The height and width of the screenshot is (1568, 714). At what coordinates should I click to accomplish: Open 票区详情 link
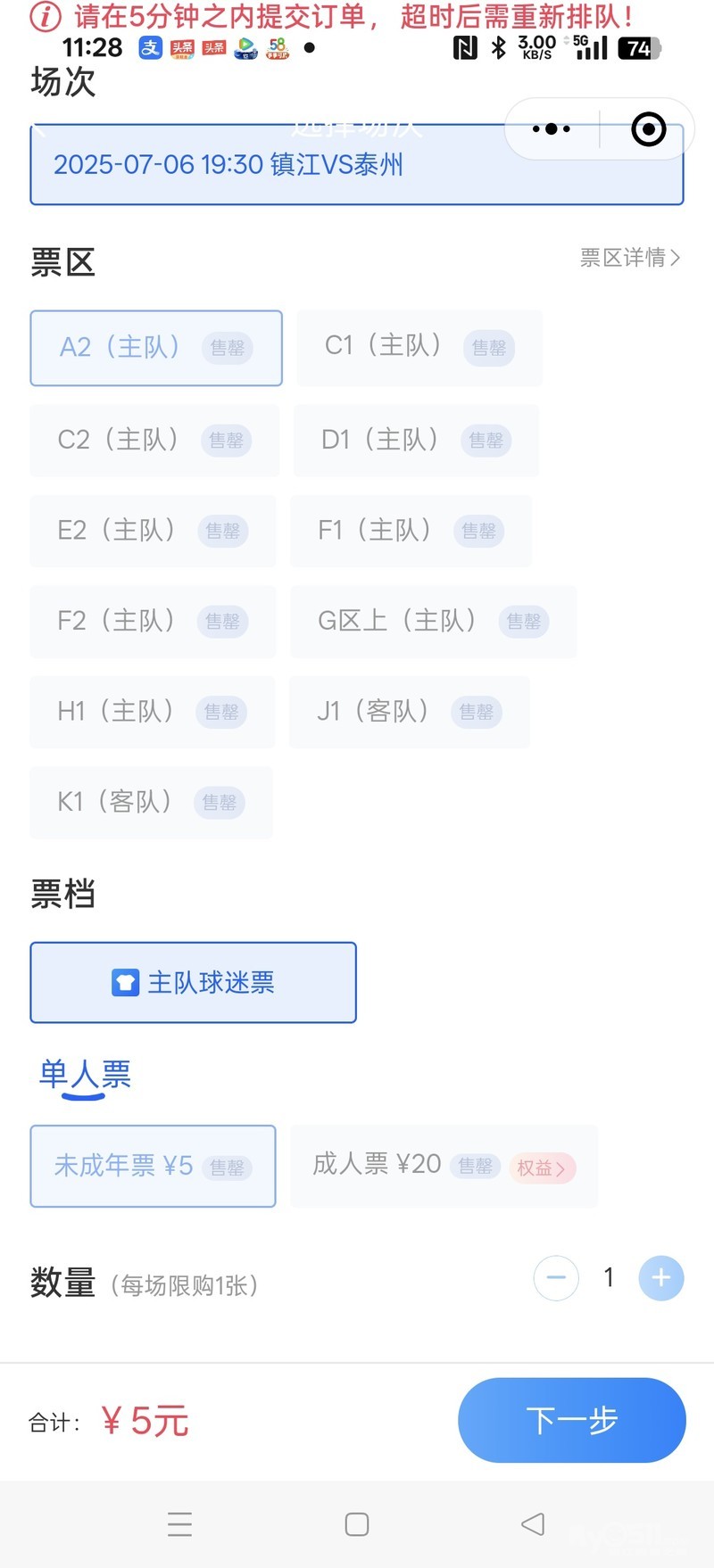tap(630, 258)
